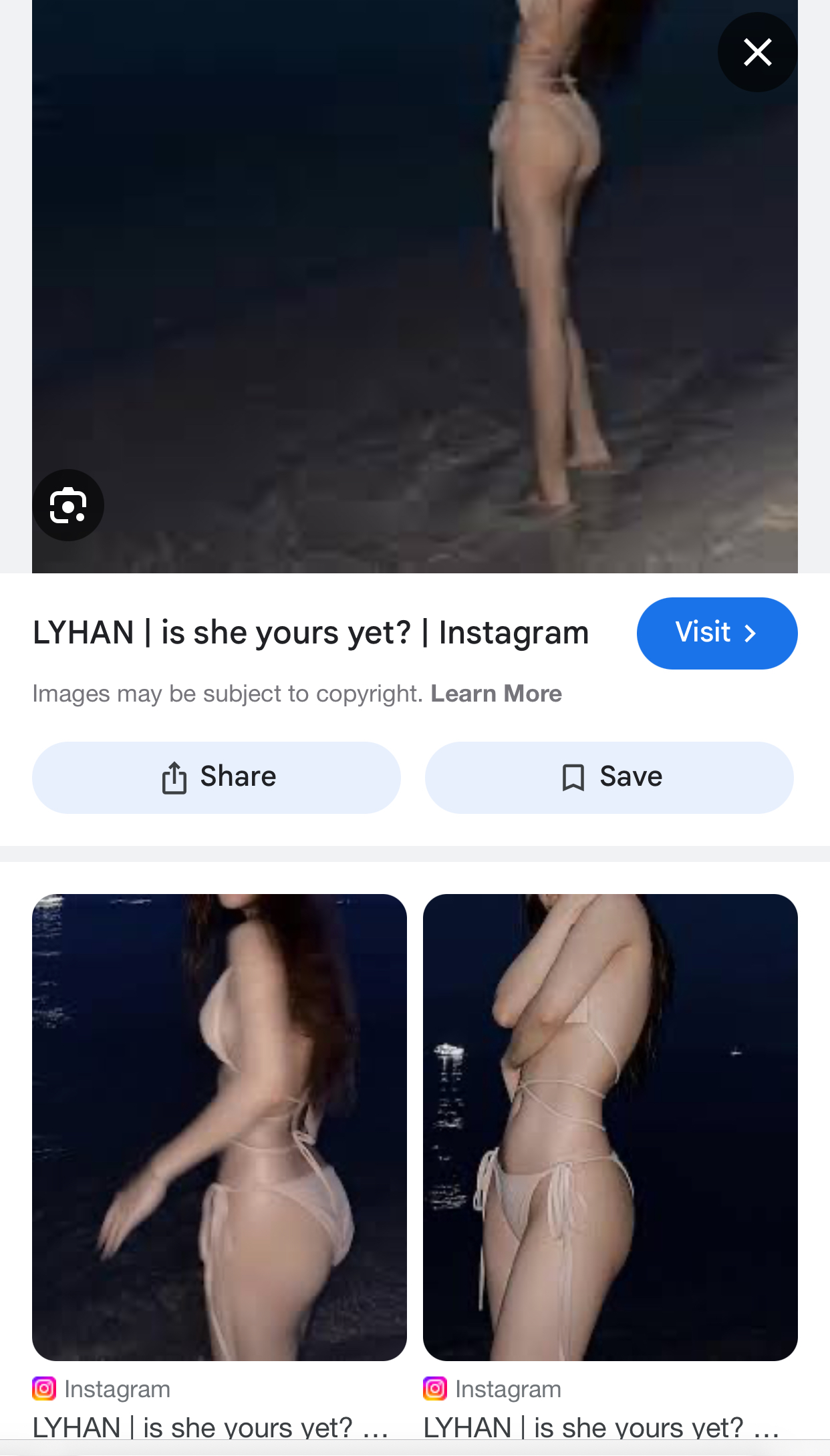Viewport: 830px width, 1456px height.
Task: Open the right related Instagram image
Action: [x=609, y=1127]
